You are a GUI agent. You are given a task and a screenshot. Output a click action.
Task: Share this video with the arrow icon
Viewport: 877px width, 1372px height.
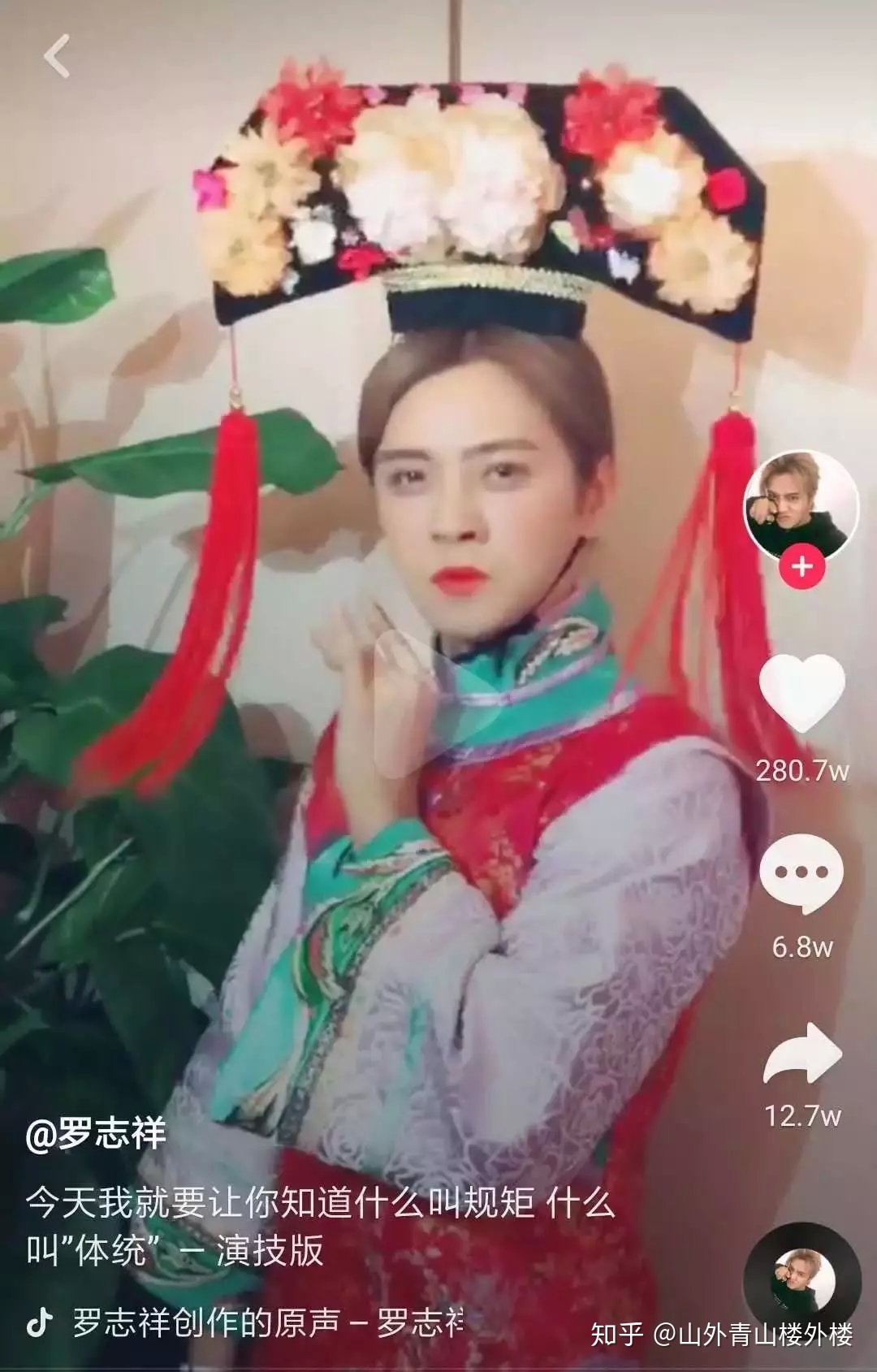click(802, 1054)
